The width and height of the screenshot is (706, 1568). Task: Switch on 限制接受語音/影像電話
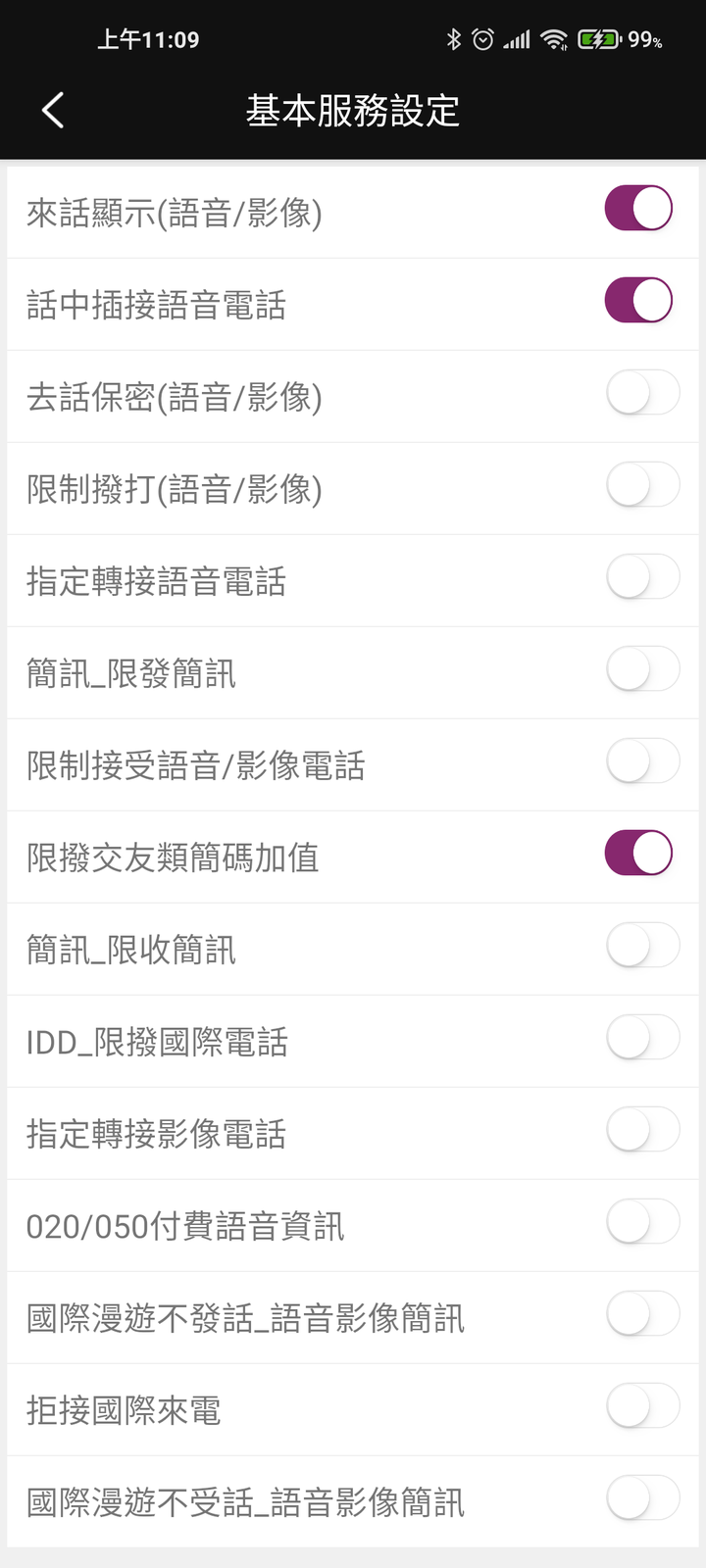click(643, 762)
